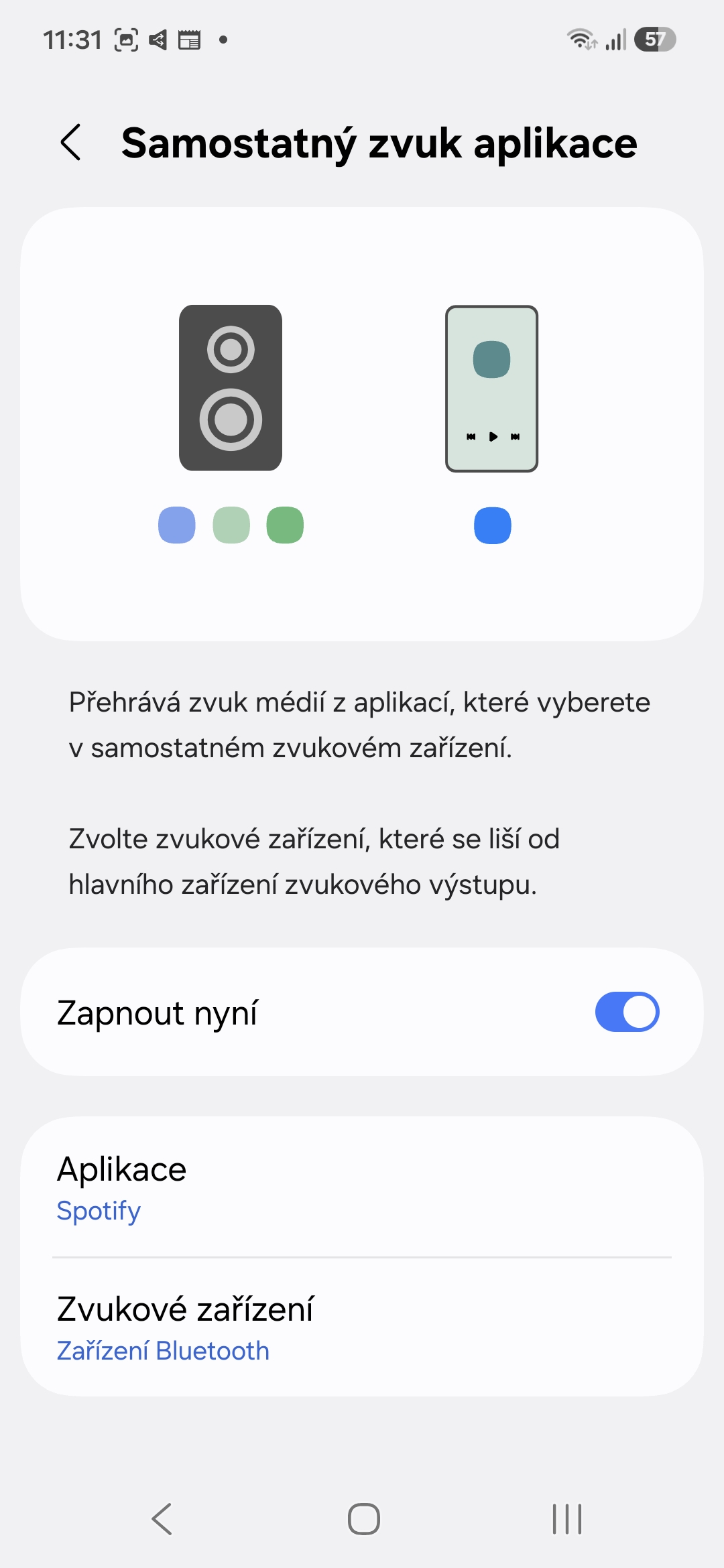Open recent apps from navigation bar
This screenshot has width=724, height=1568.
tap(567, 1518)
